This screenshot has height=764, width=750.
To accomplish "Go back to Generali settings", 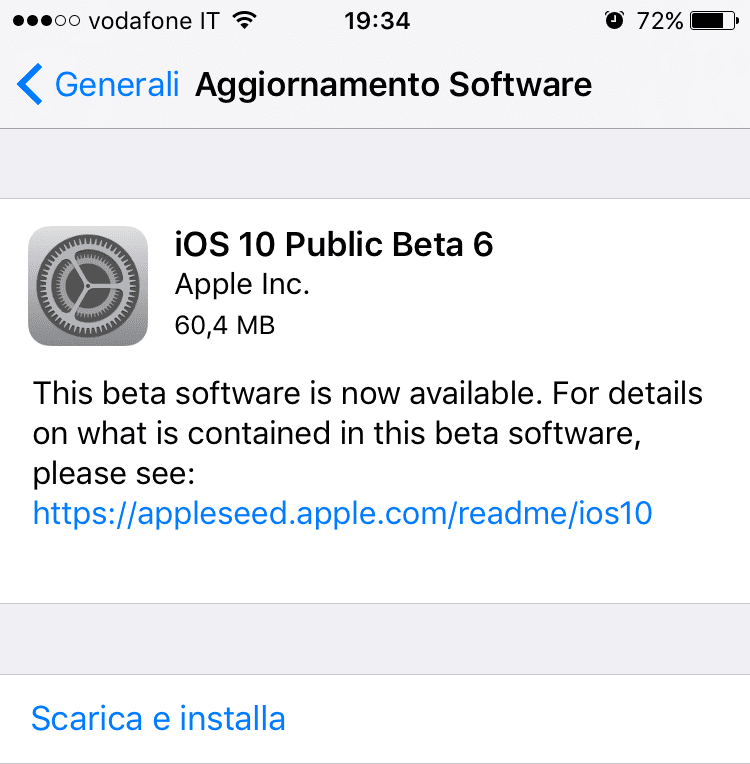I will point(98,85).
